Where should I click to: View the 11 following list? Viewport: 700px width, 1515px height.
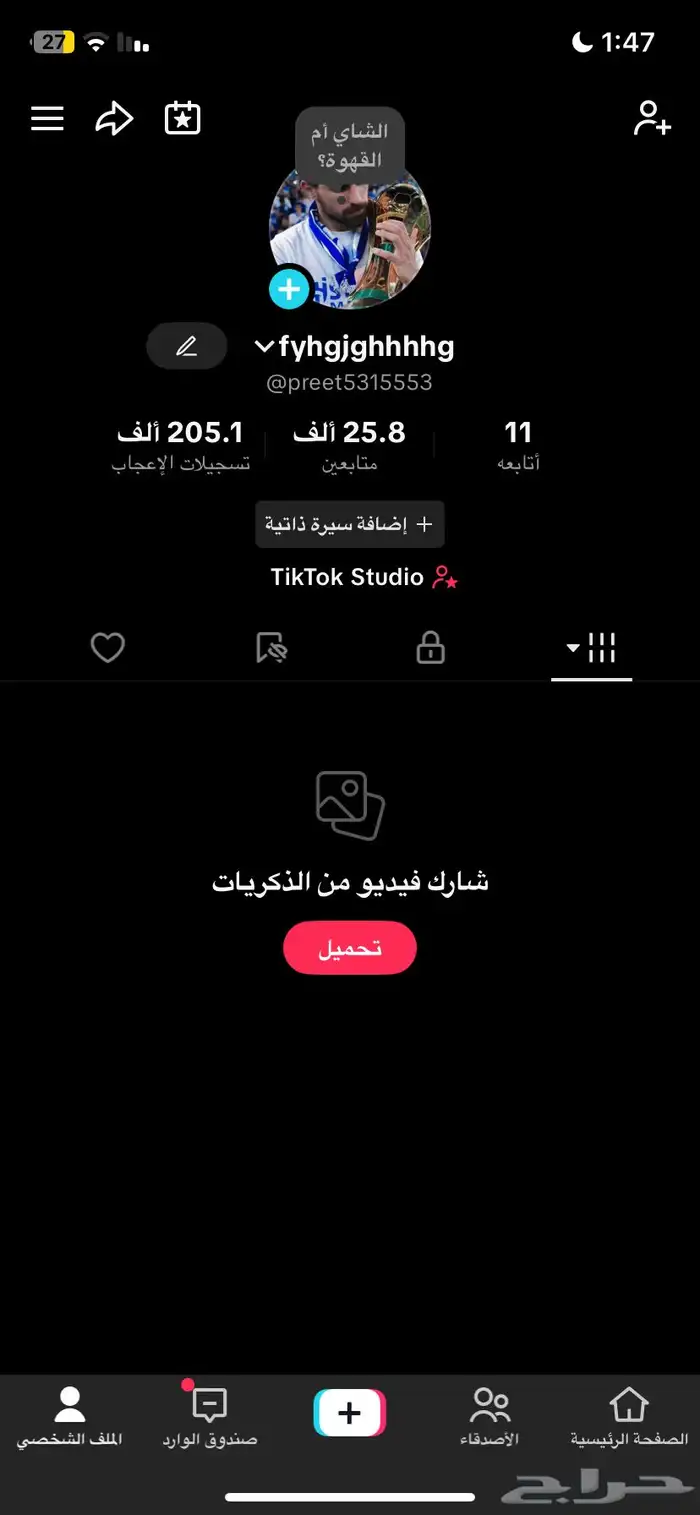(x=518, y=445)
